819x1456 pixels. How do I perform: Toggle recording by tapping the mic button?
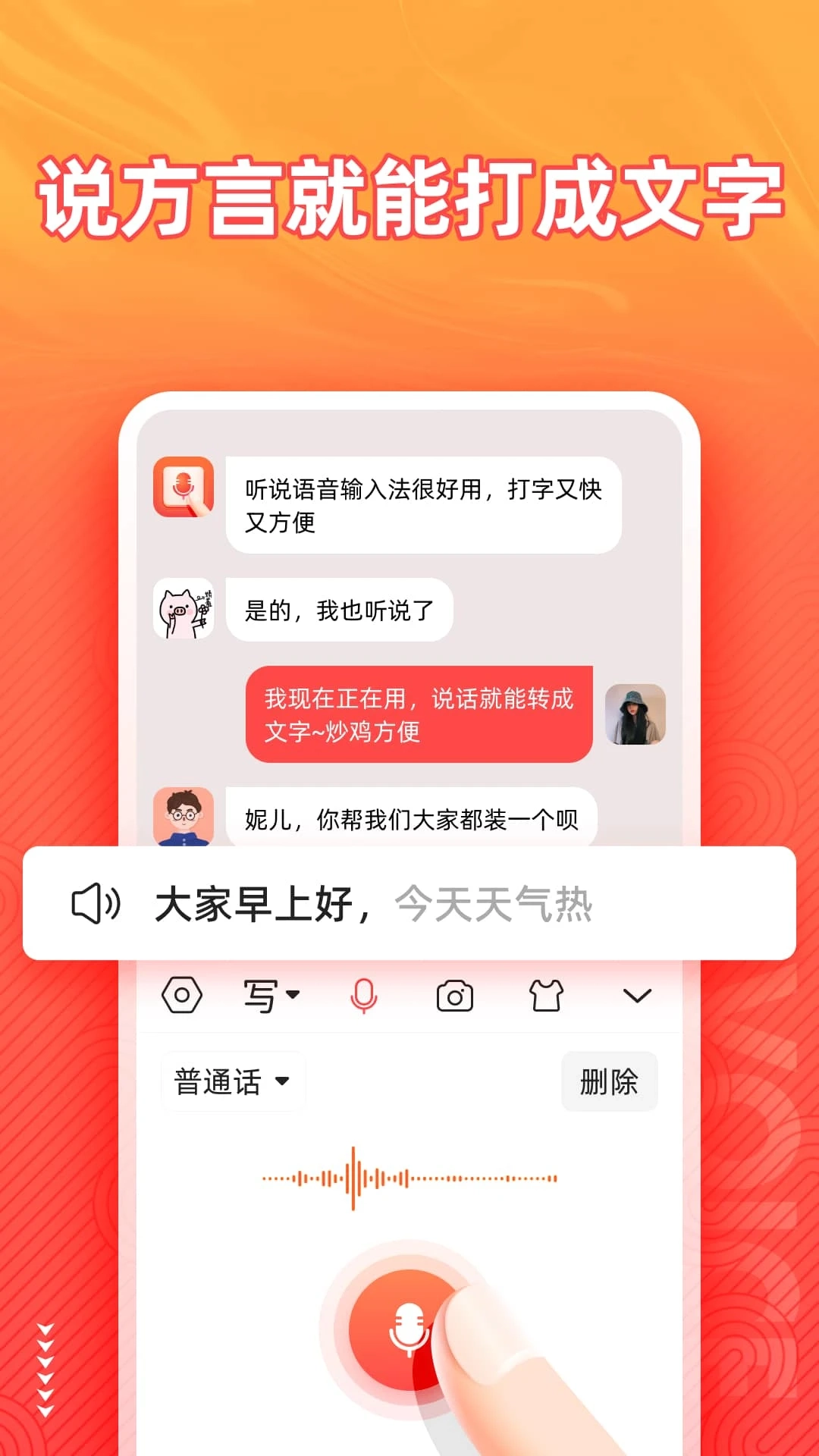point(409,1326)
